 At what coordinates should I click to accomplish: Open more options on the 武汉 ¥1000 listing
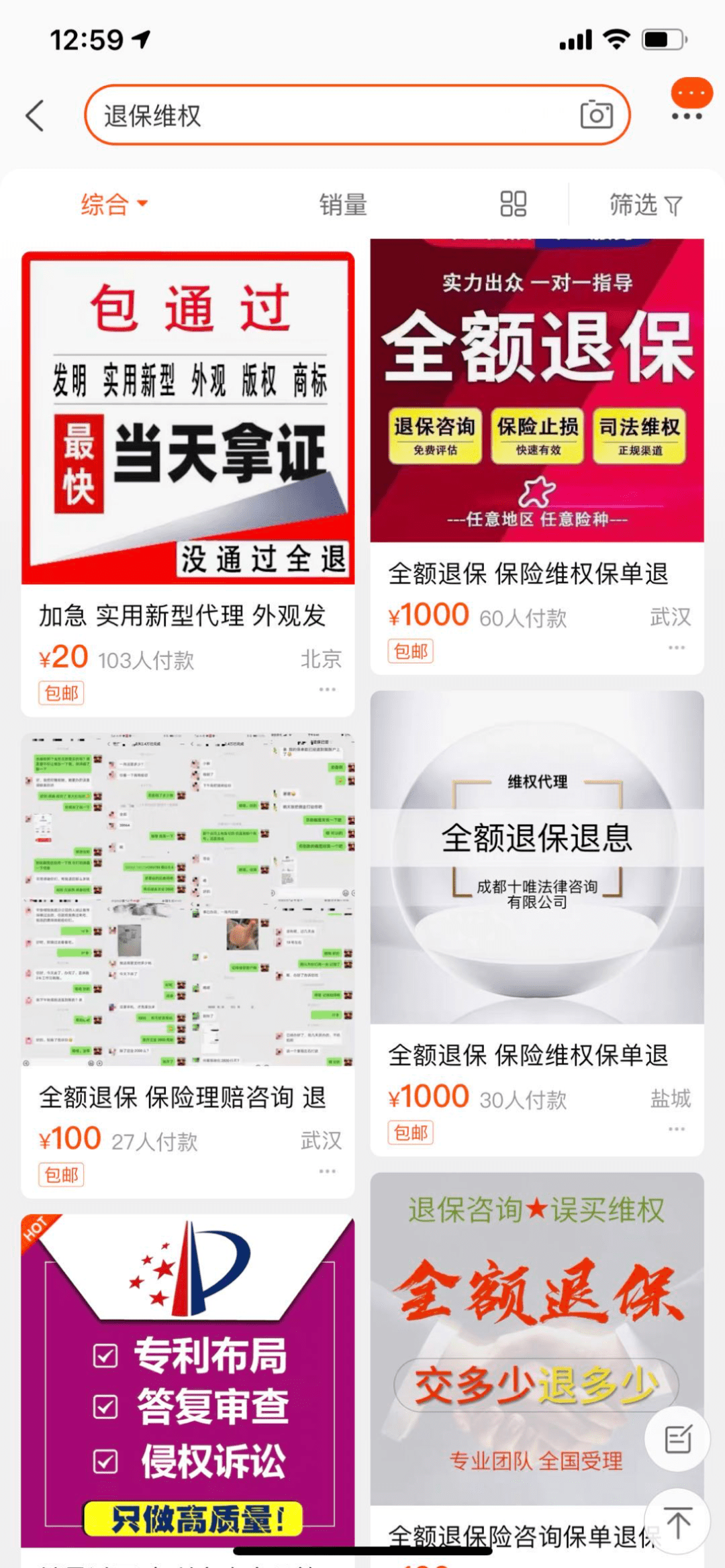677,647
